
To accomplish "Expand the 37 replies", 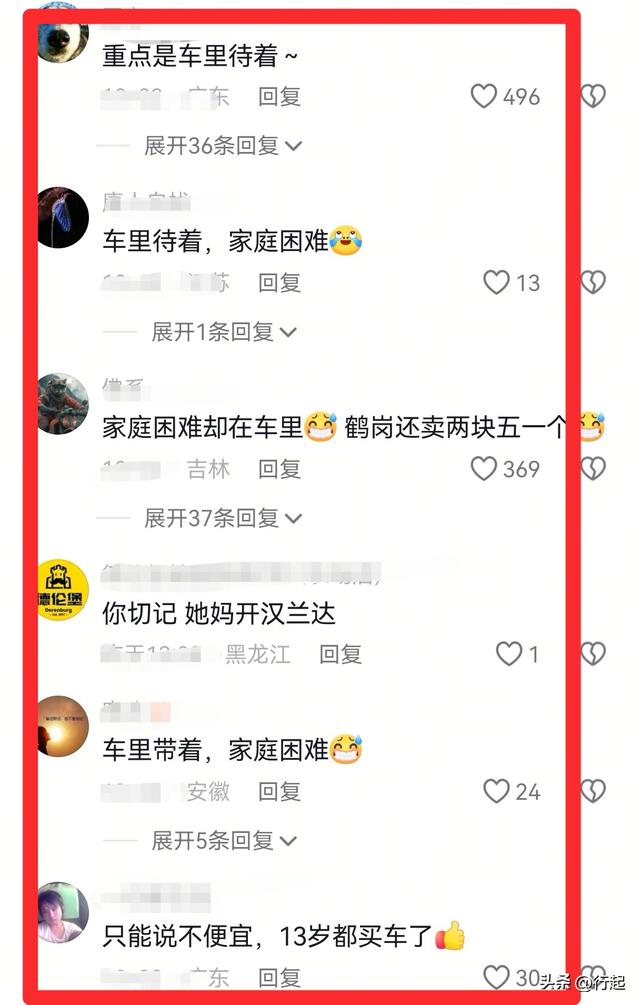I will 222,518.
